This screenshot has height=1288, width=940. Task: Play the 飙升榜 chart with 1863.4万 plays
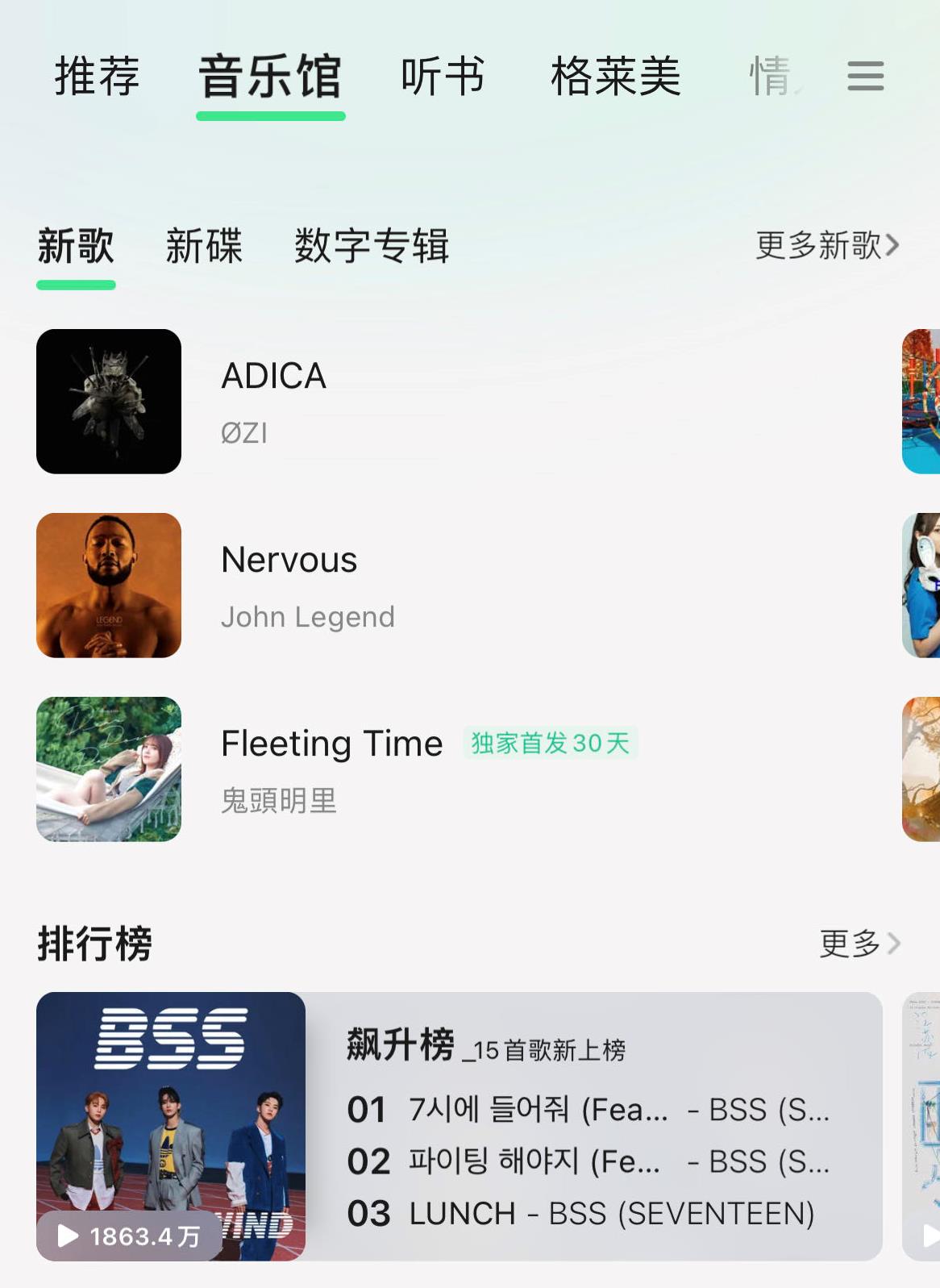coord(69,1236)
